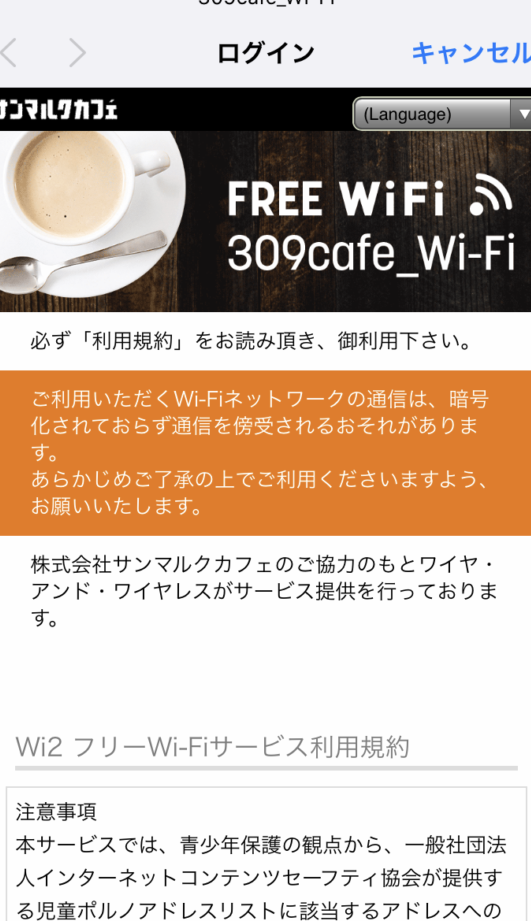
Task: Tap キャンセル to cancel login
Action: (x=471, y=53)
